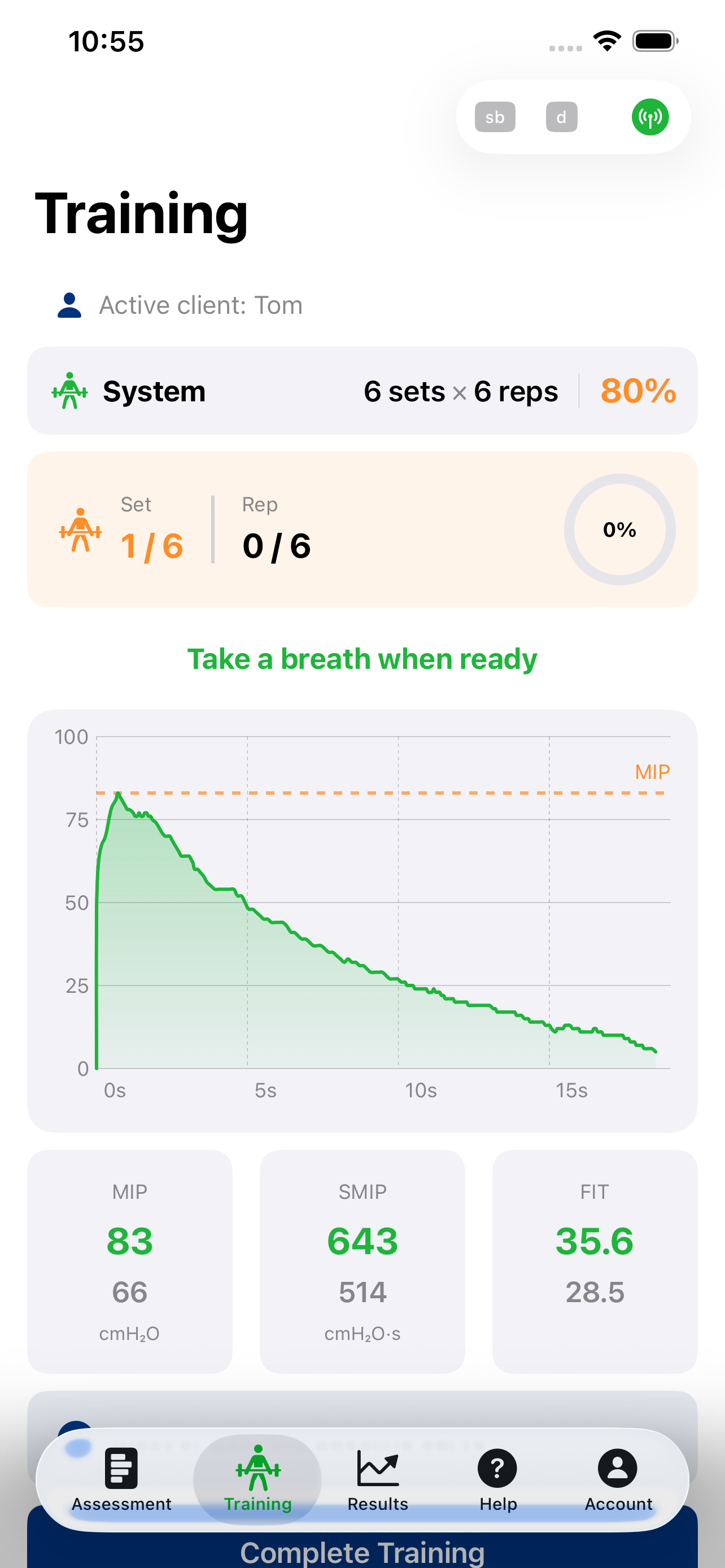The image size is (725, 1568).
Task: Toggle the 'd' badge at the top
Action: pos(561,117)
